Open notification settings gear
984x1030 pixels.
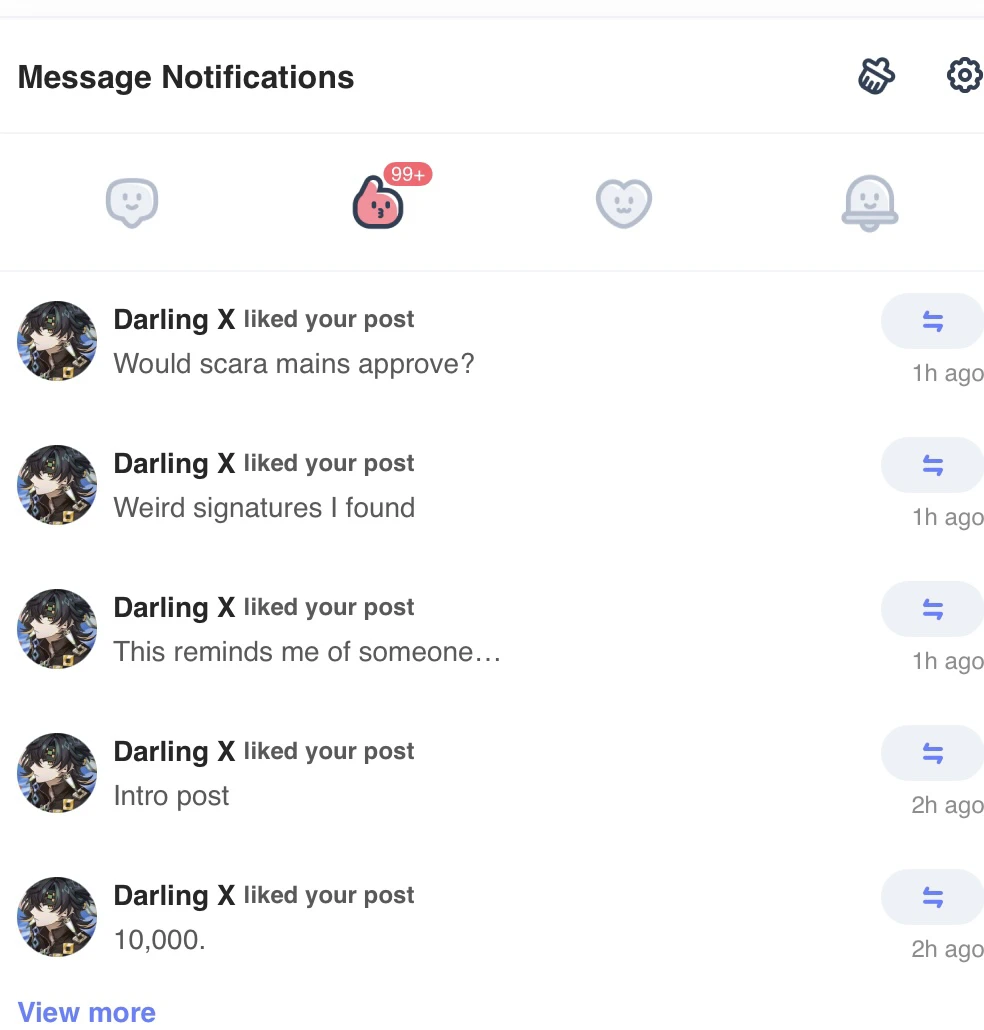963,76
